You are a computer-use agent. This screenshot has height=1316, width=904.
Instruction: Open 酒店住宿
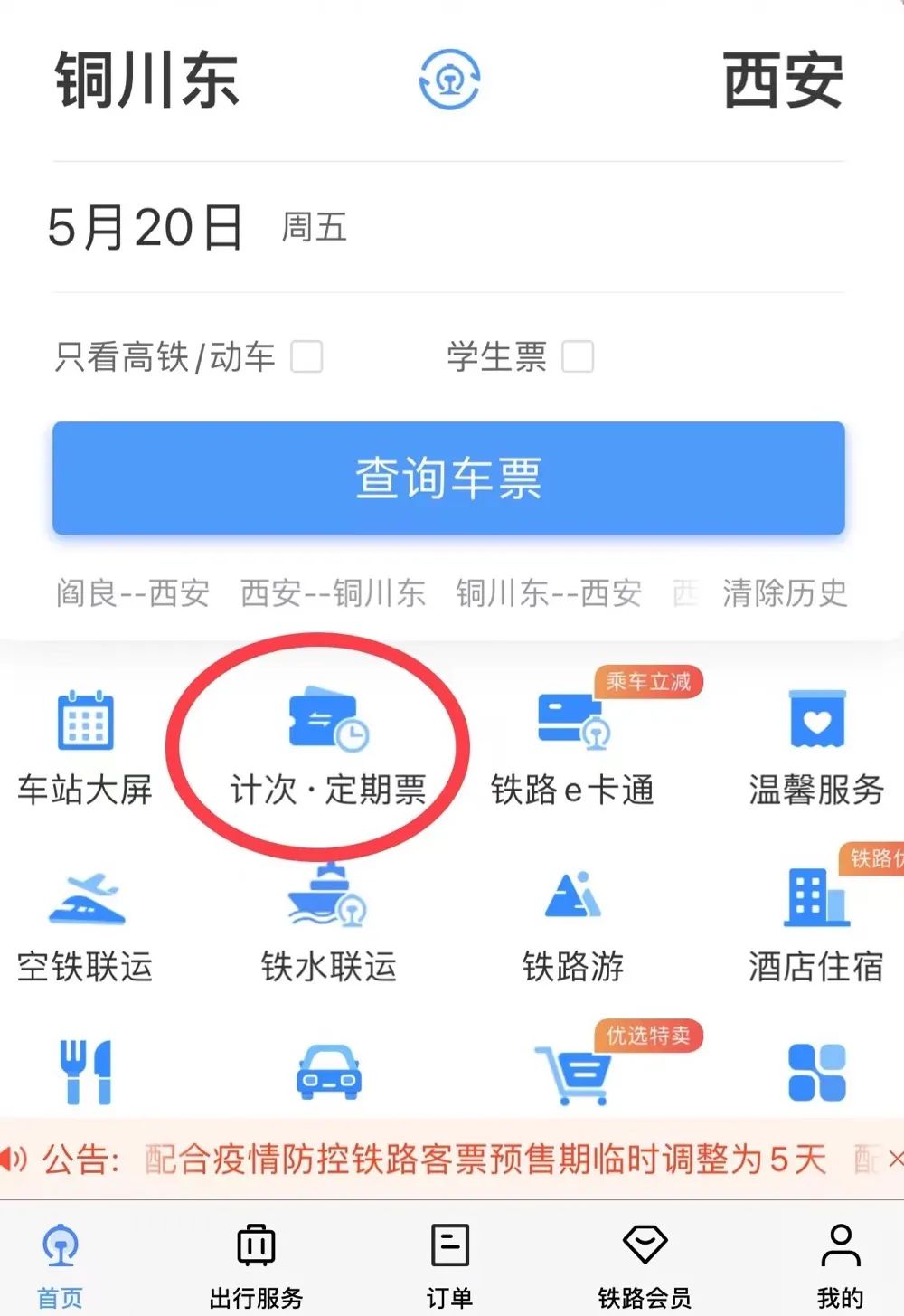pyautogui.click(x=816, y=924)
